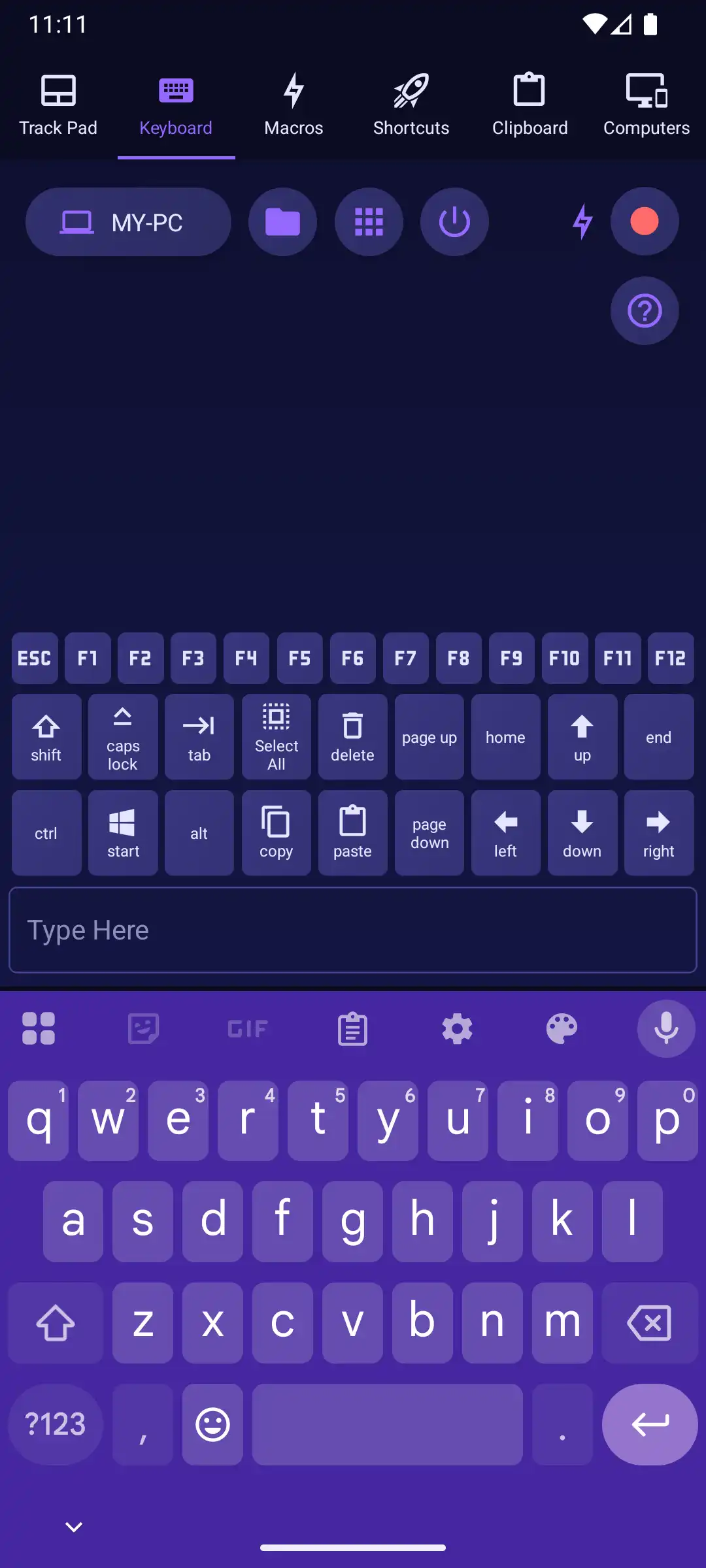This screenshot has width=706, height=1568.
Task: Collapse the keyboard with the down chevron
Action: (73, 1526)
